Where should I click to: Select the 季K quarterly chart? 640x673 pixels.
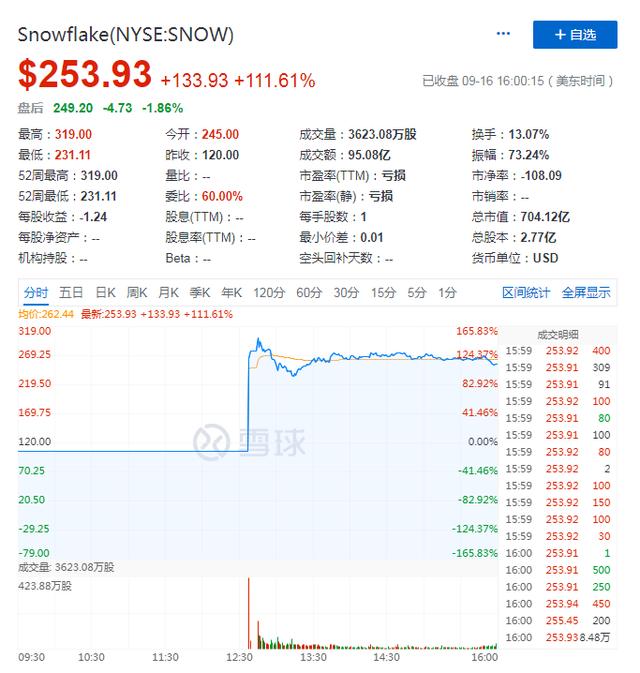point(200,292)
